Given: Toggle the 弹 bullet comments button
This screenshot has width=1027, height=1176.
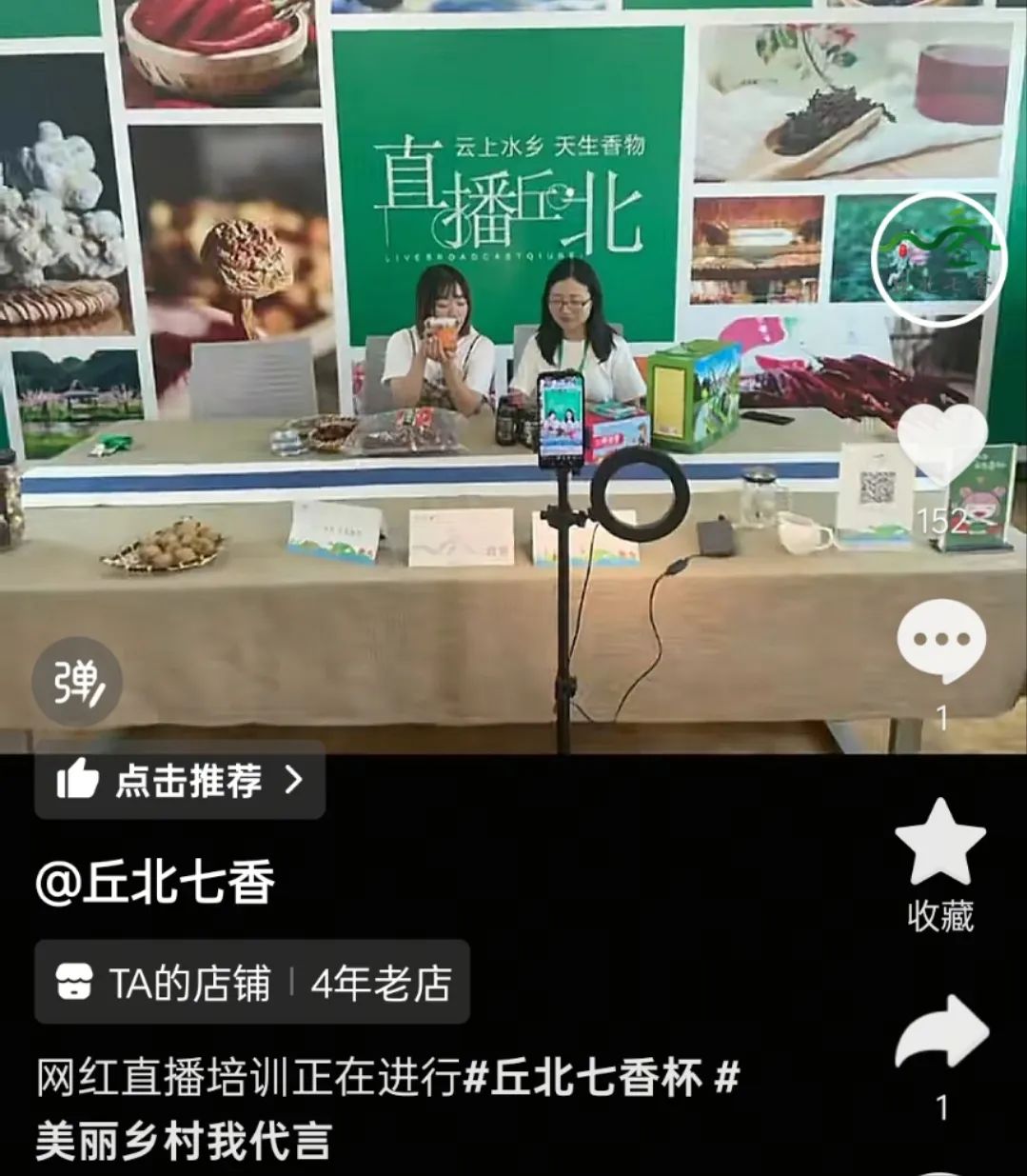Looking at the screenshot, I should point(76,681).
